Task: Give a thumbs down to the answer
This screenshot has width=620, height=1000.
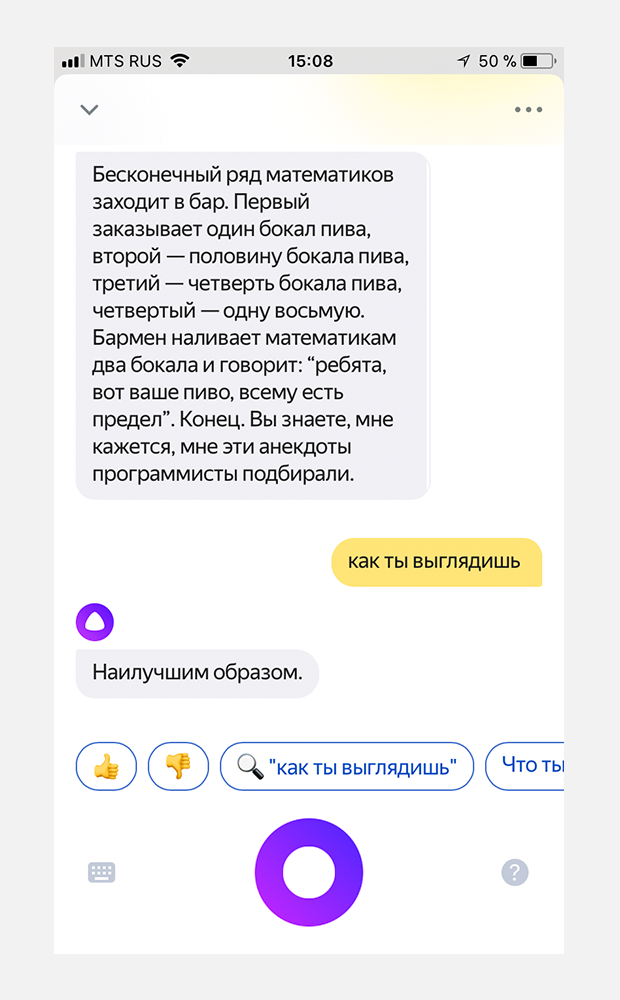Action: pos(178,767)
